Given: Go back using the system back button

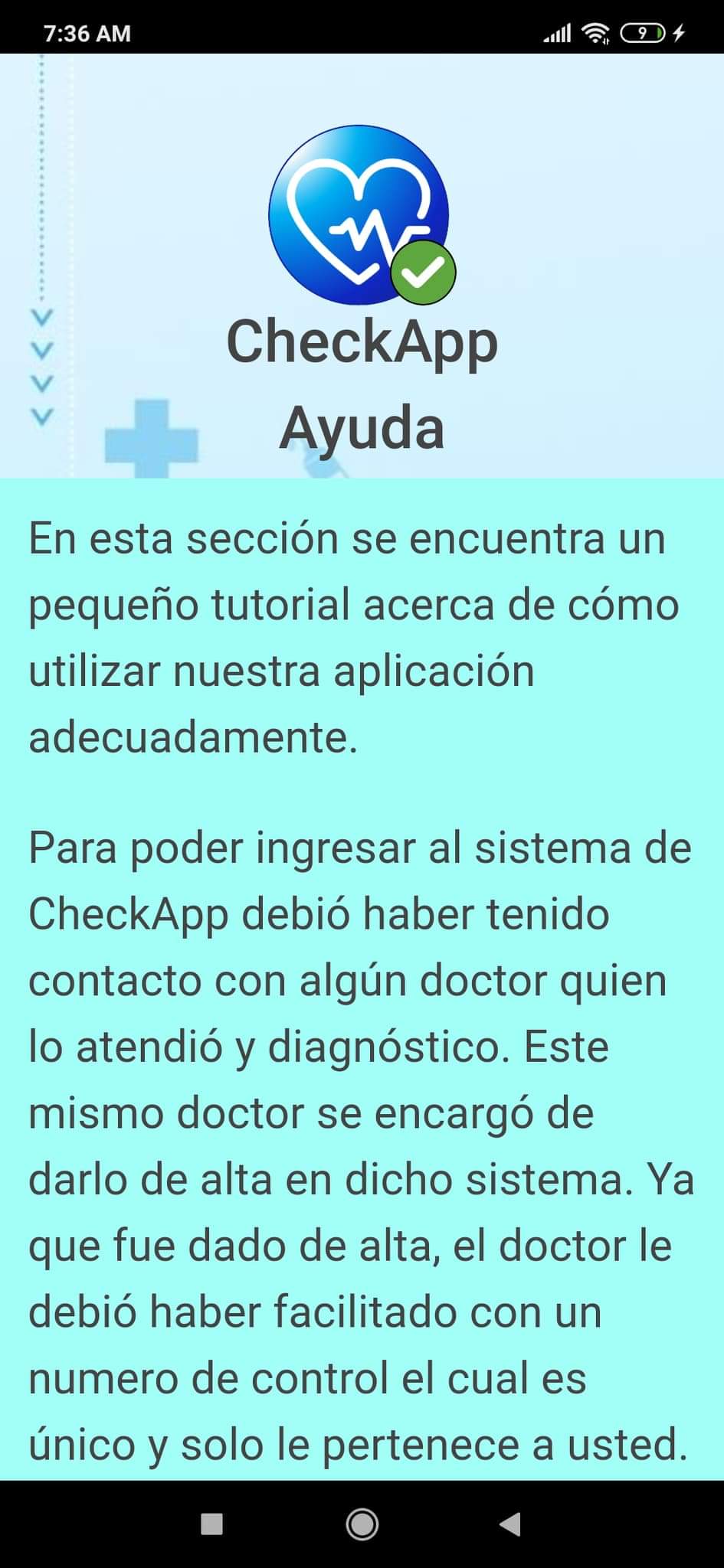Looking at the screenshot, I should pyautogui.click(x=511, y=1524).
